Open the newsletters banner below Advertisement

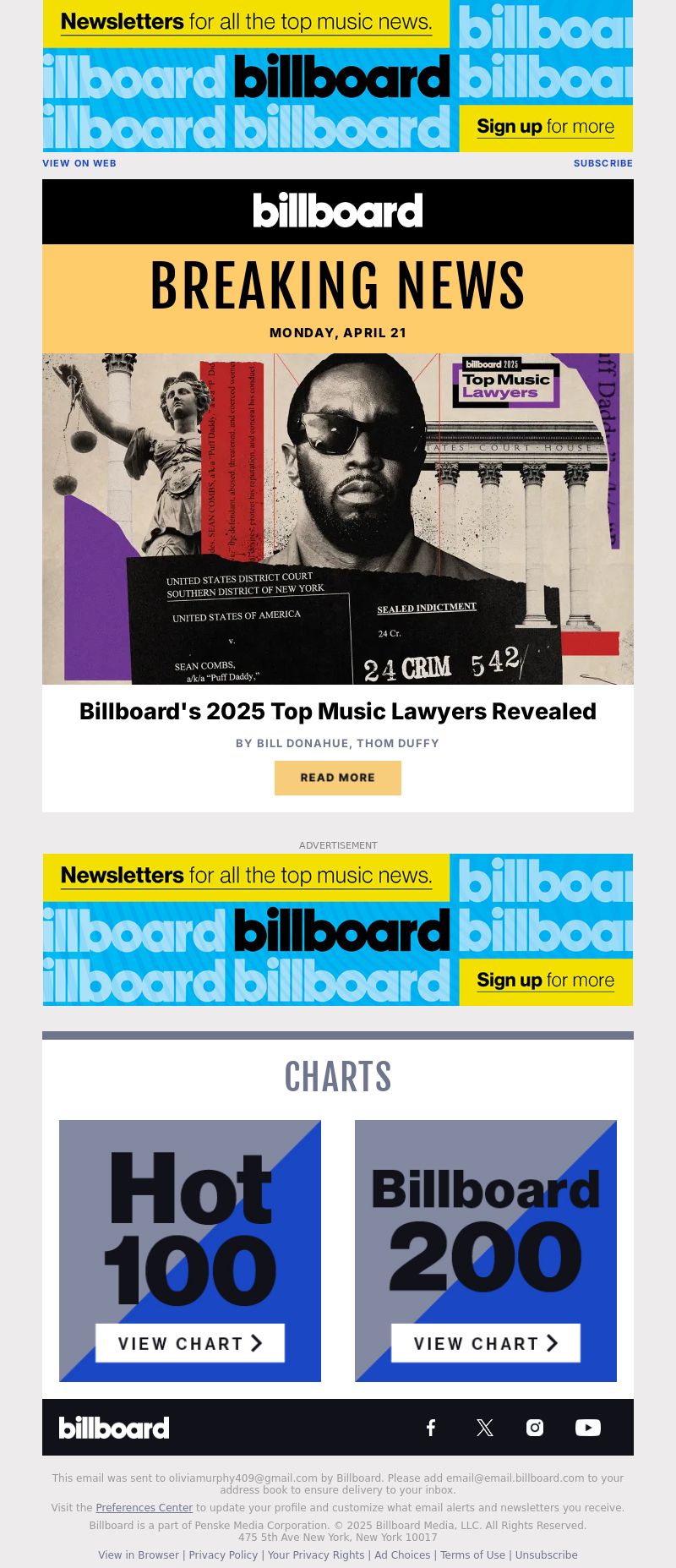pyautogui.click(x=337, y=930)
